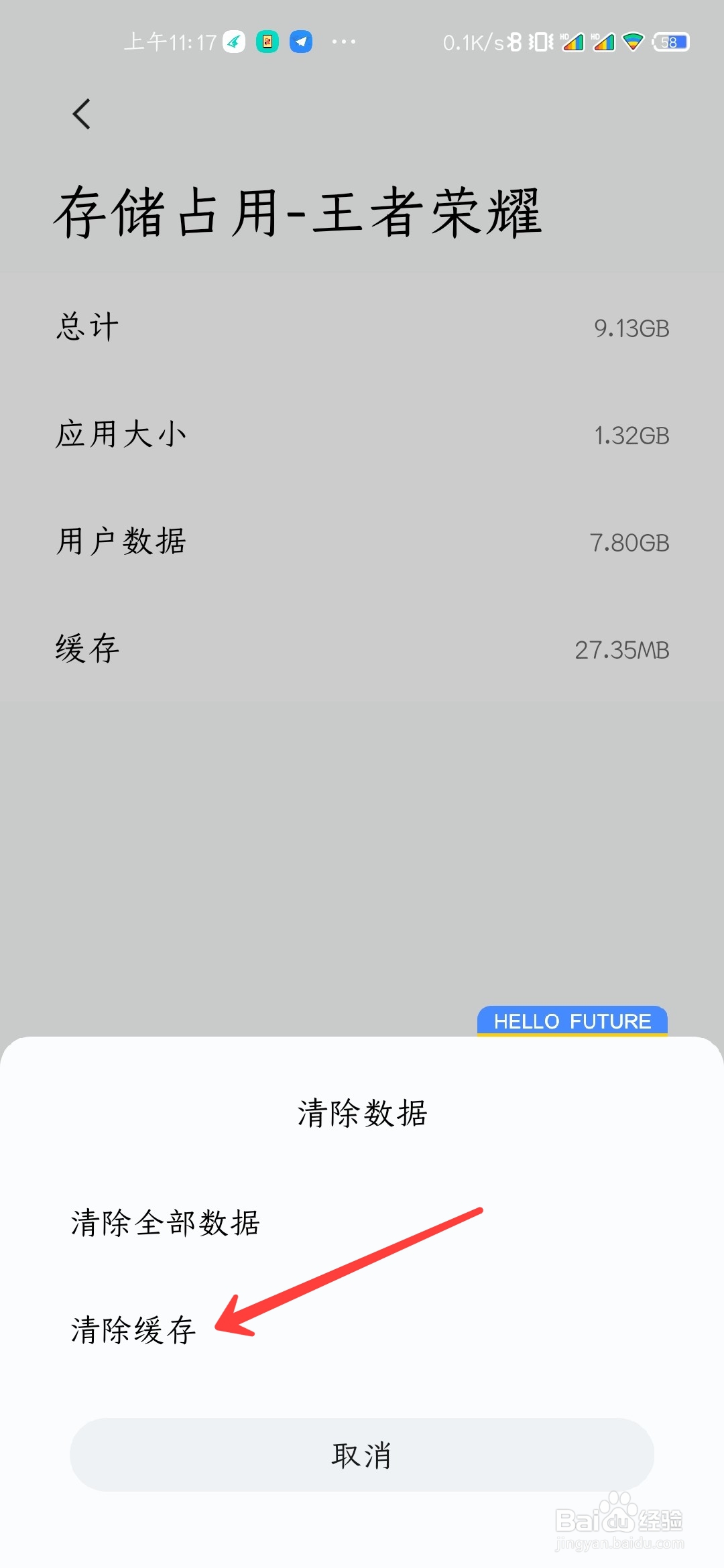
Task: Expand the ellipsis to show more notifications
Action: (x=343, y=42)
